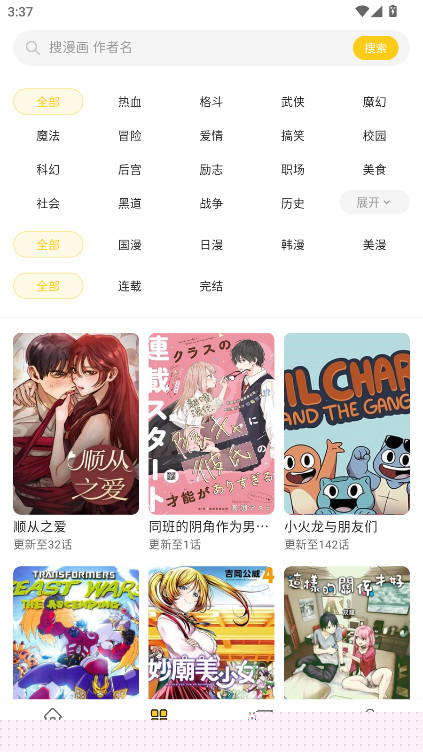This screenshot has height=752, width=423.
Task: Filter by the 格斗 genre
Action: coord(211,102)
